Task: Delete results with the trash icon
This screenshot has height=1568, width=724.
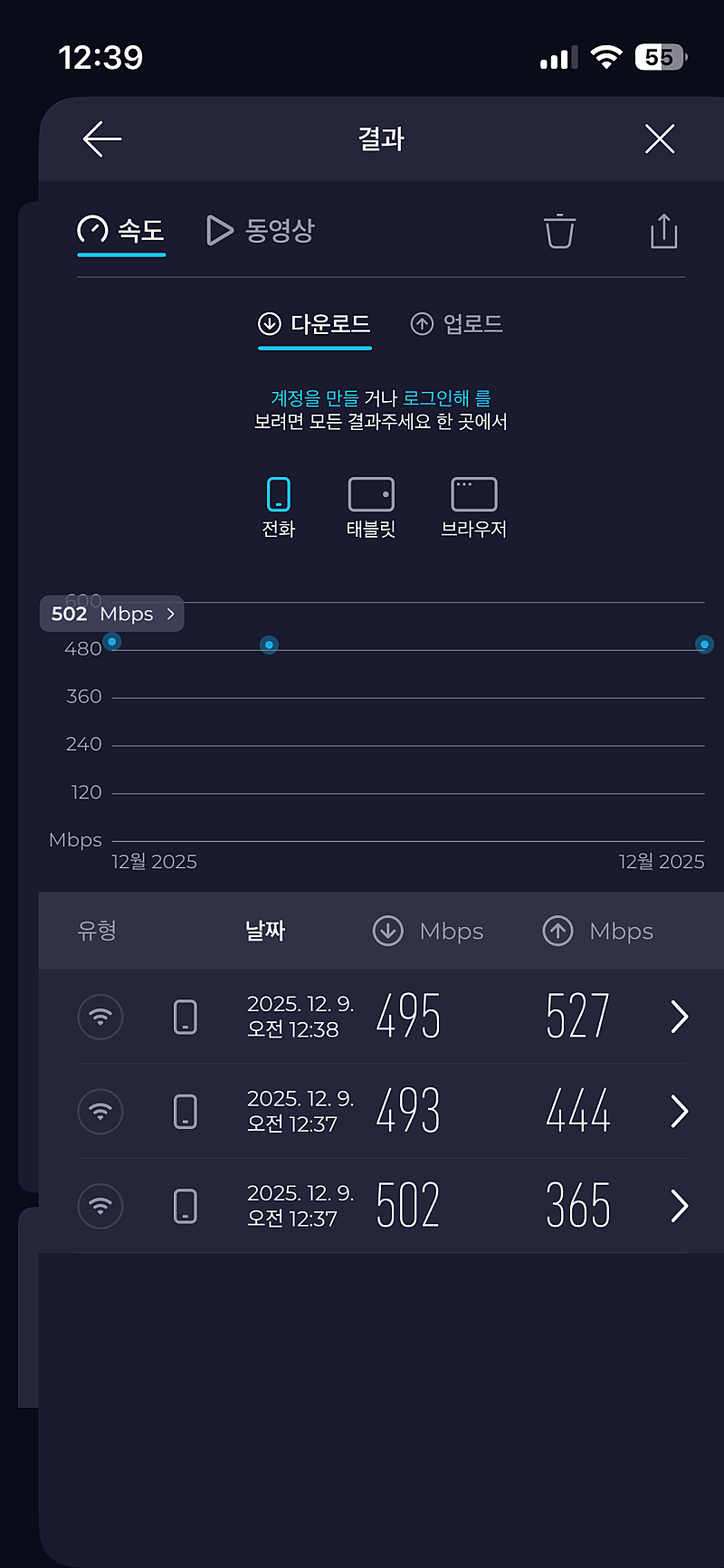Action: click(559, 231)
